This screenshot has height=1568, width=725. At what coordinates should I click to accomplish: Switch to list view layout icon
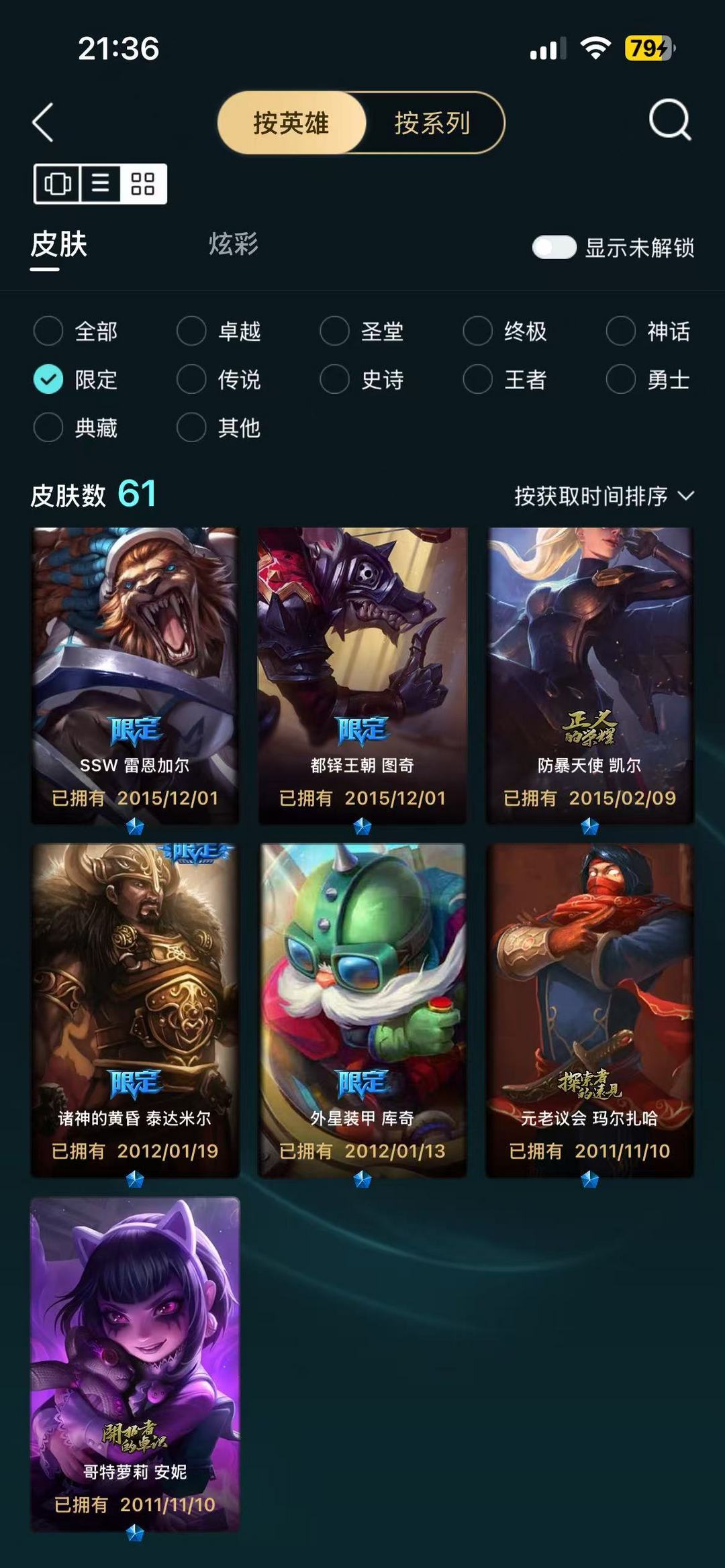(101, 183)
